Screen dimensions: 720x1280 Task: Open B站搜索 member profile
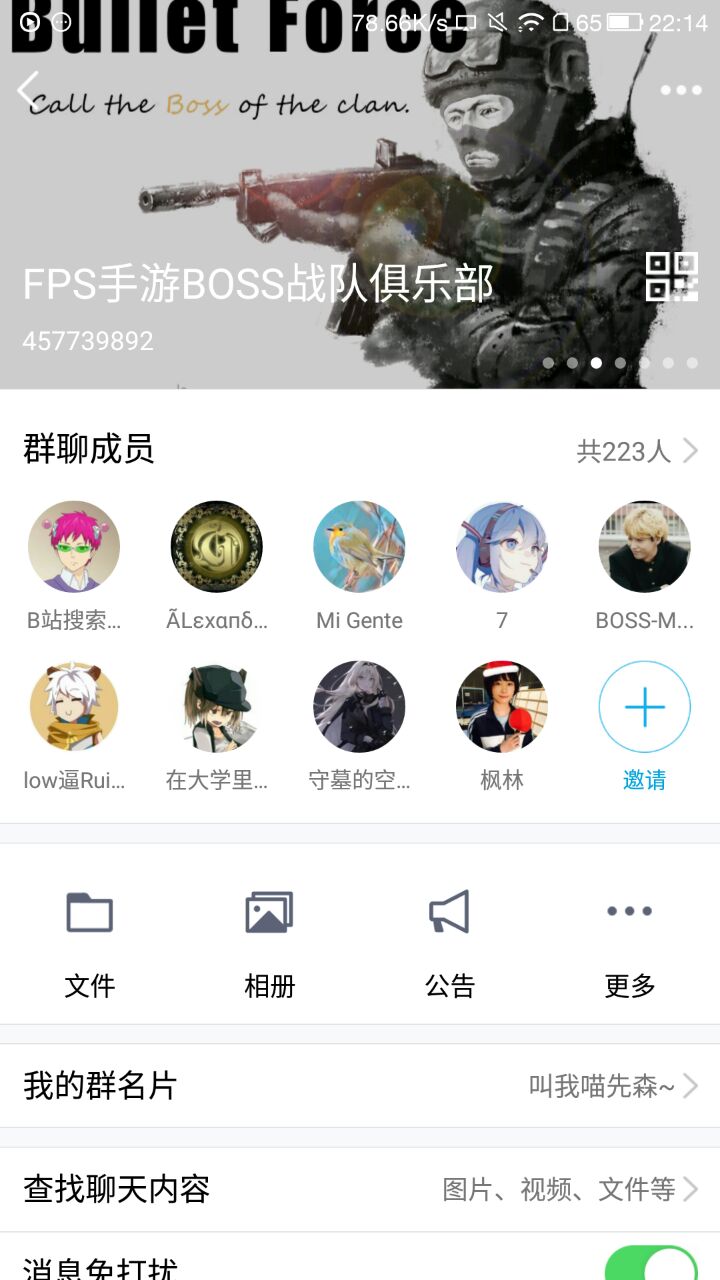[x=74, y=547]
